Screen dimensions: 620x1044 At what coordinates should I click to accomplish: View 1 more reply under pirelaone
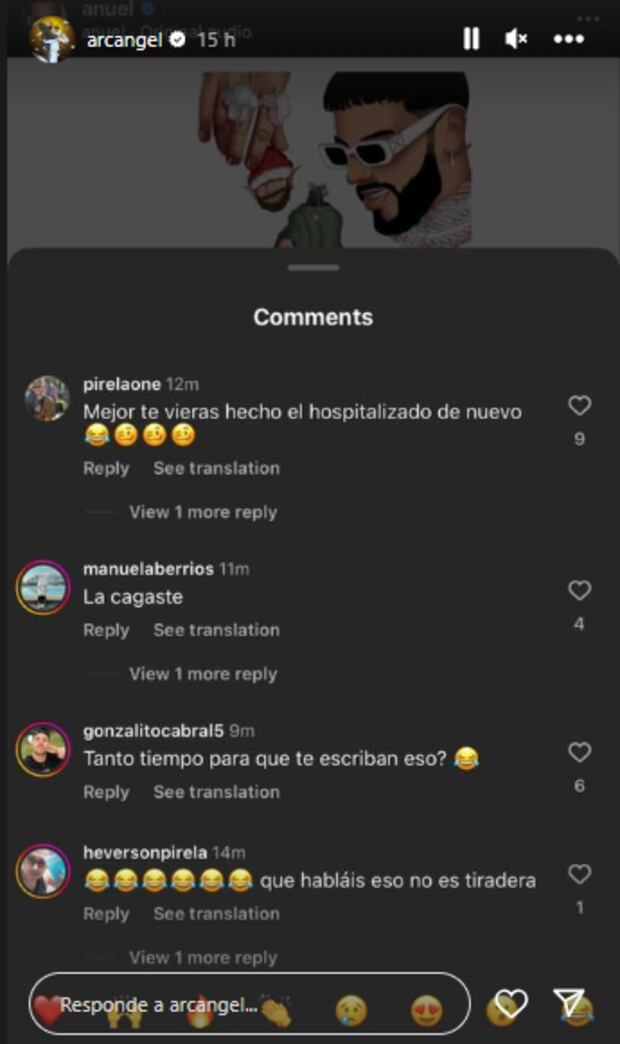pyautogui.click(x=202, y=512)
